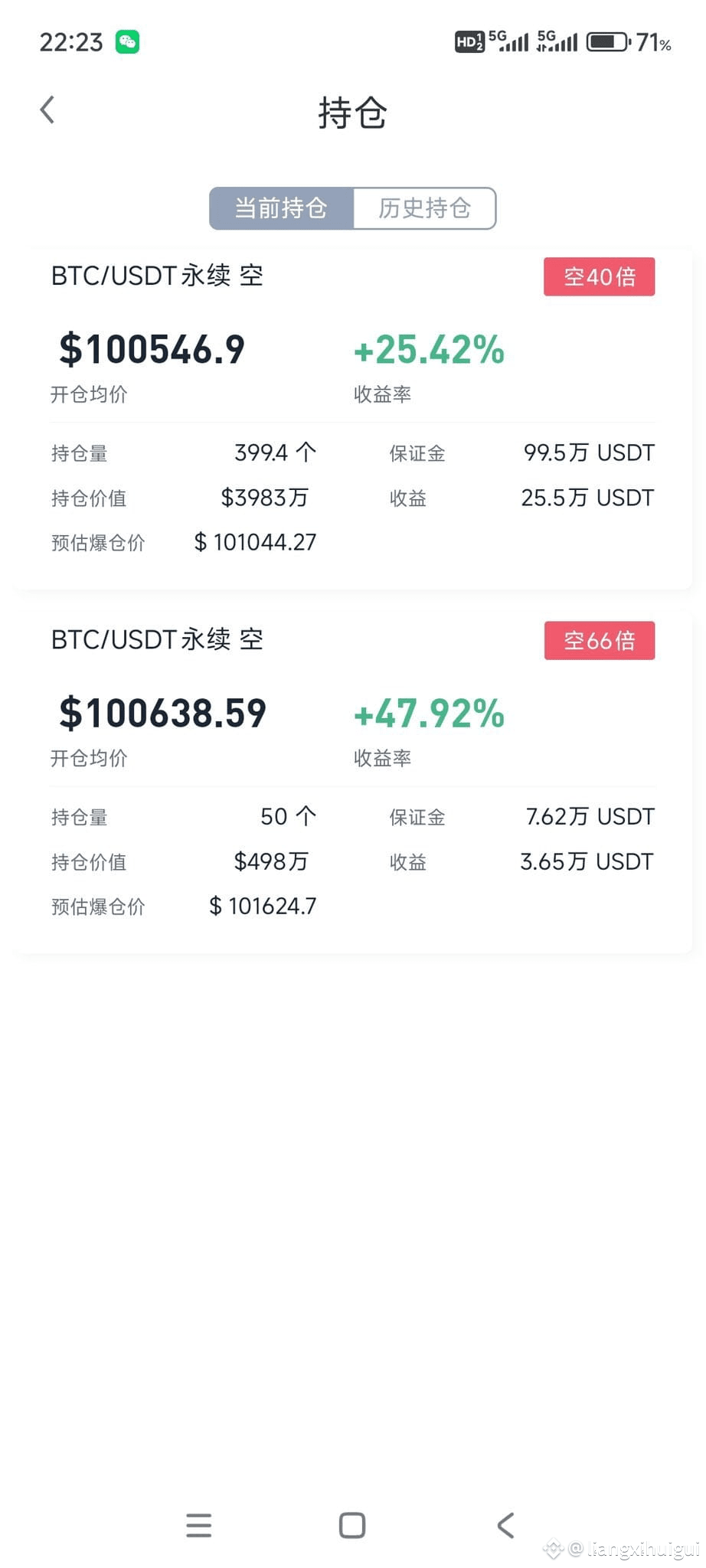706x1568 pixels.
Task: Switch to the 历史持仓 tab
Action: click(x=425, y=208)
